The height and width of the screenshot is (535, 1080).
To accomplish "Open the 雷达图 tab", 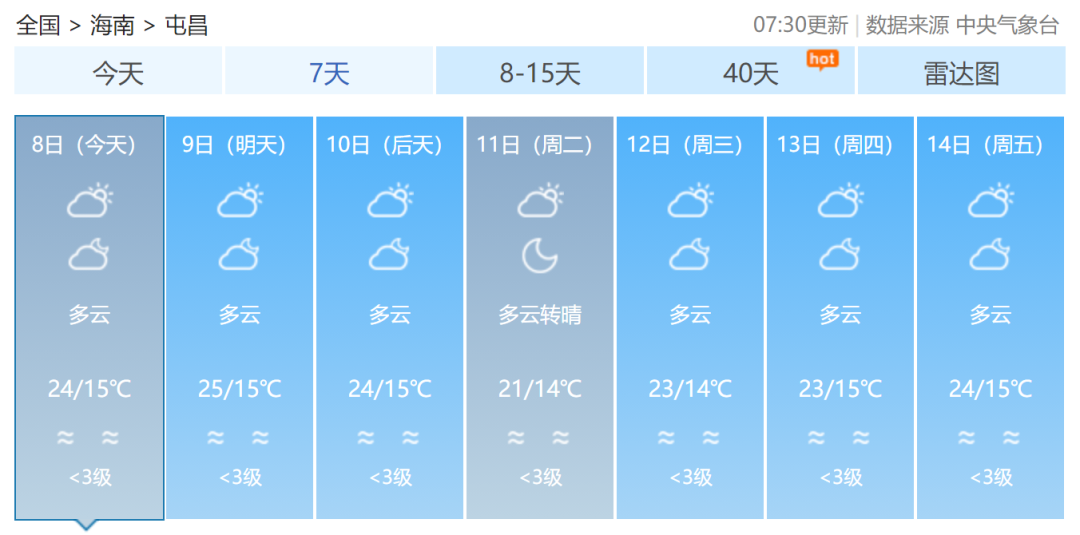I will pos(961,72).
